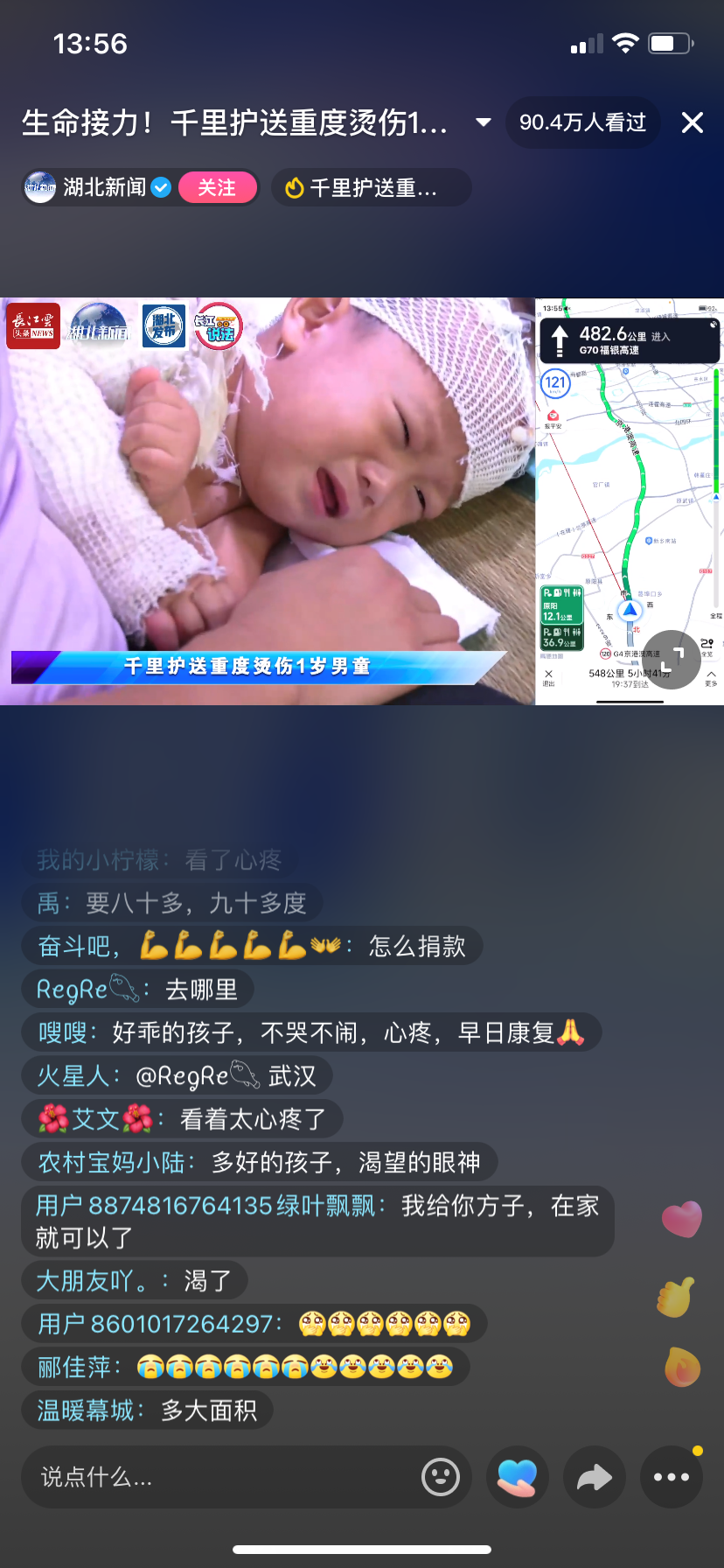Open the comment by 嗖嗖

pyautogui.click(x=310, y=1032)
